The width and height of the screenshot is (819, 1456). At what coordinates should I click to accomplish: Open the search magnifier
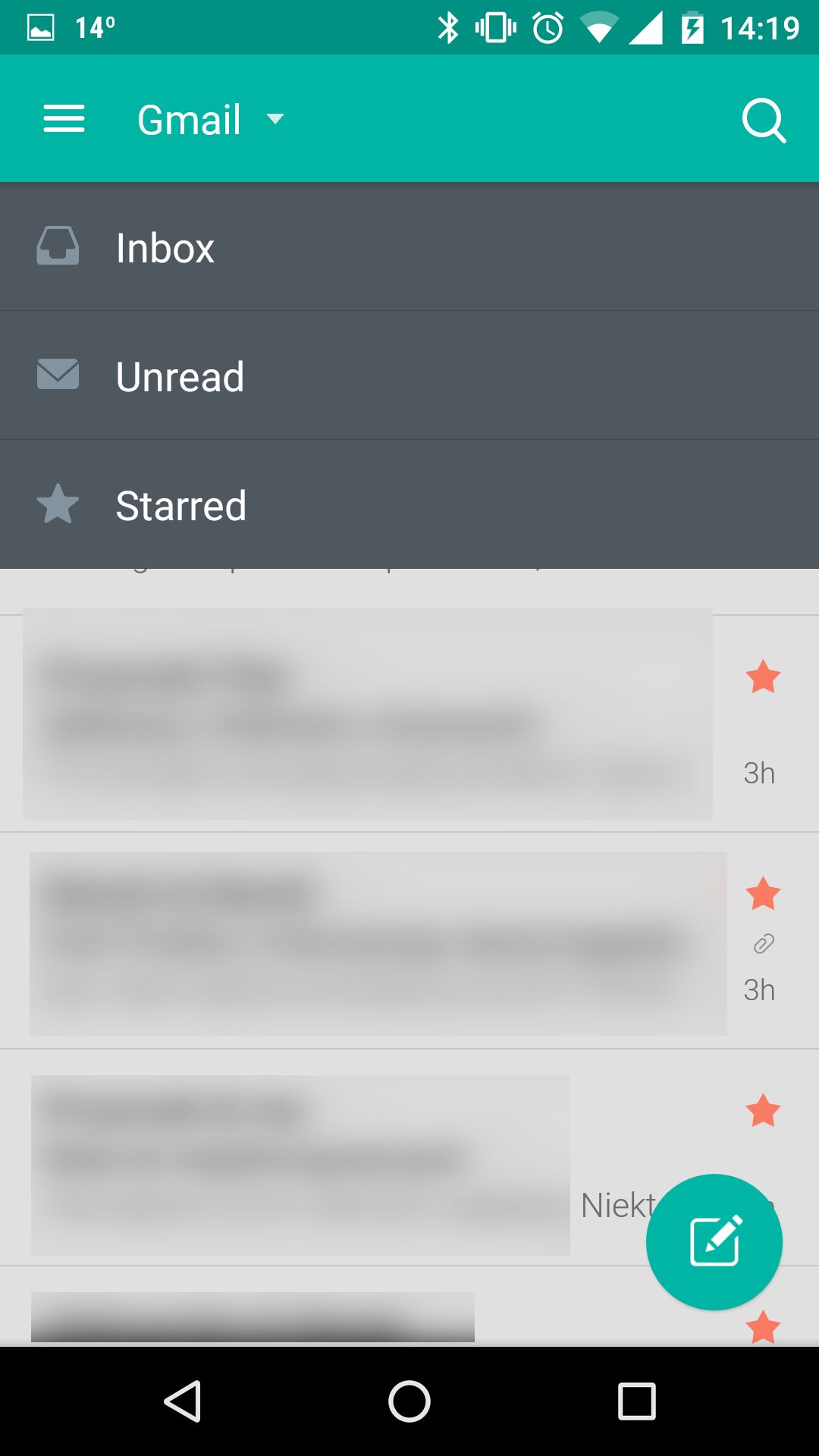[x=763, y=120]
